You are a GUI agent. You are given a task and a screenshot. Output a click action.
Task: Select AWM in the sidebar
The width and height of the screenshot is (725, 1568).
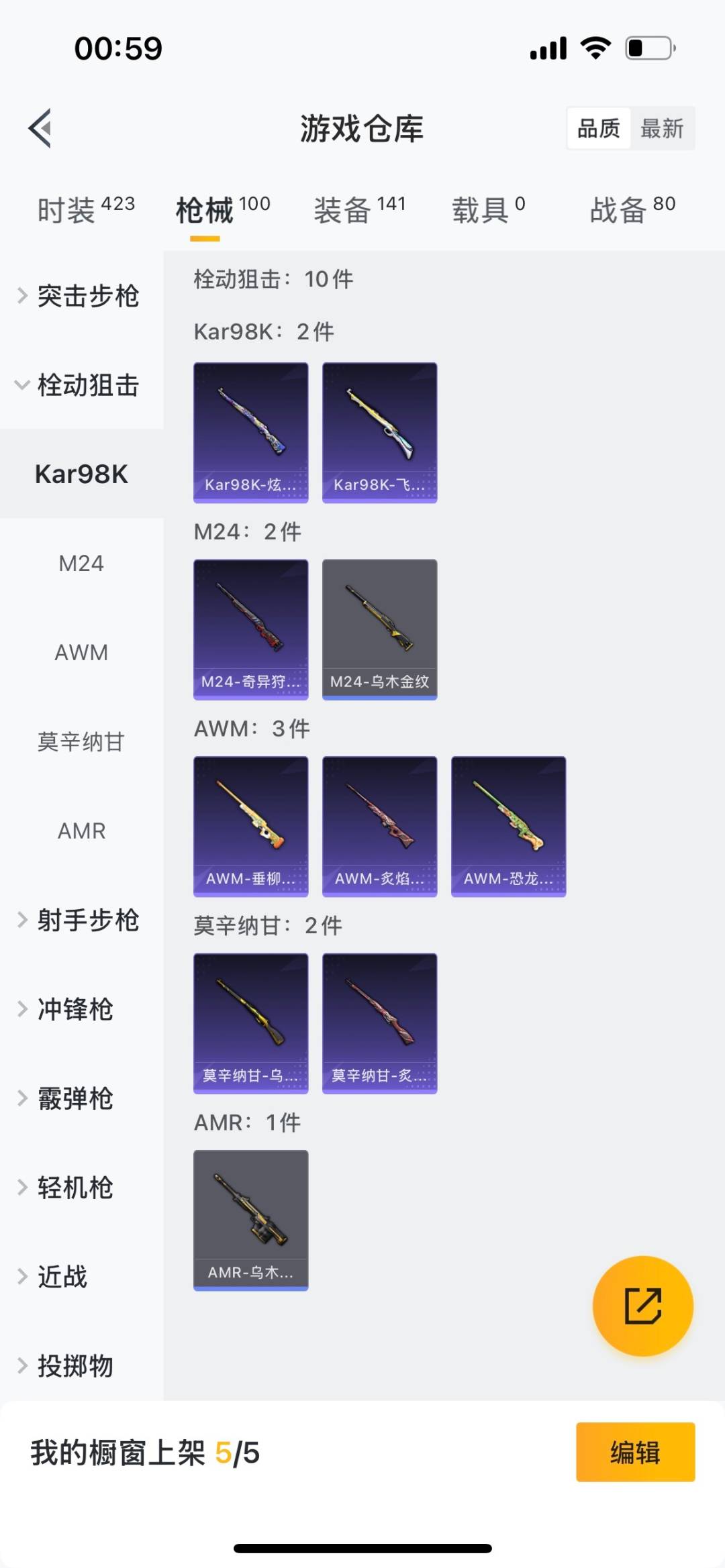[x=81, y=652]
